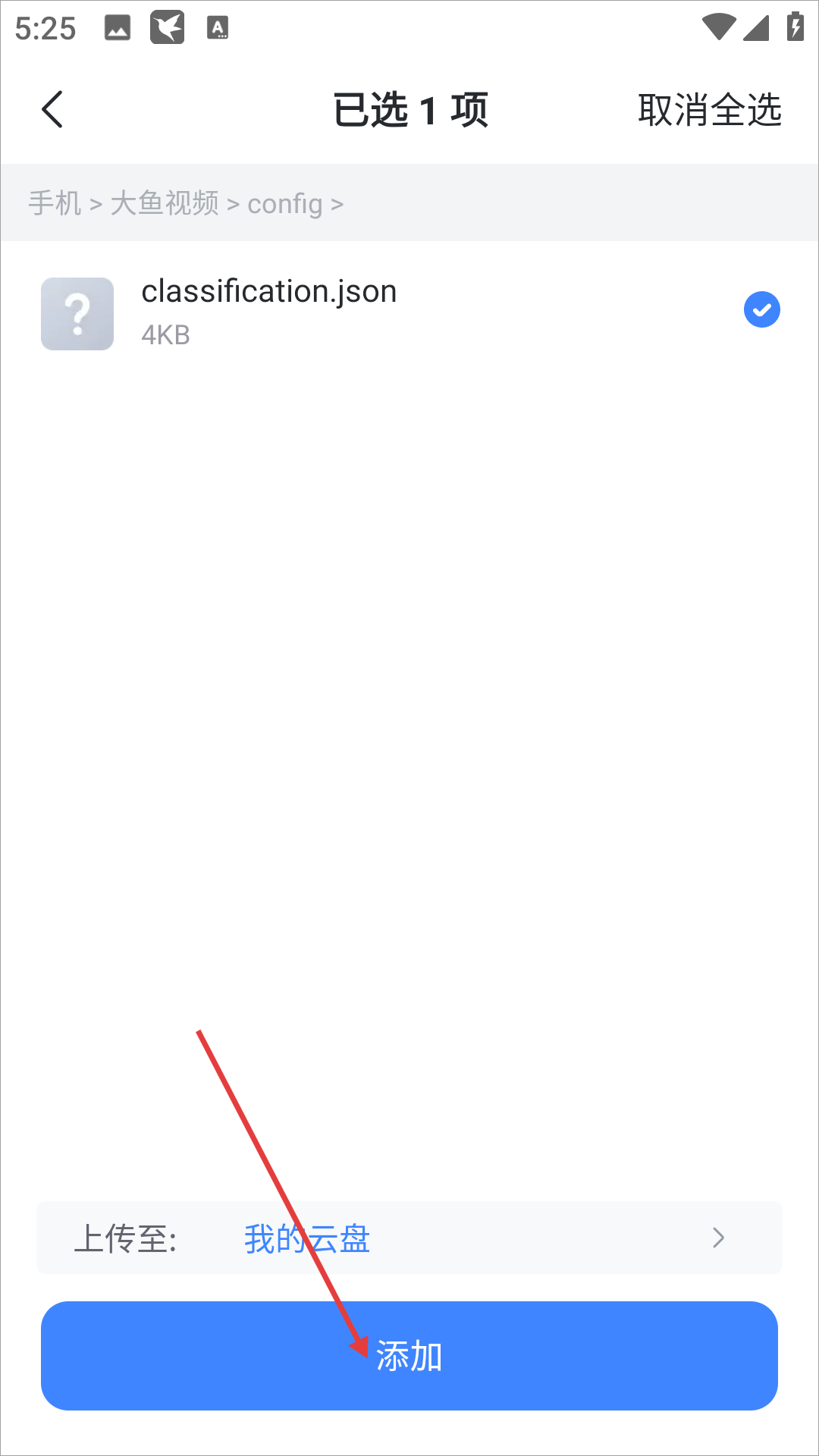Open the 上传至 我的云盘 destination picker

click(x=409, y=1238)
